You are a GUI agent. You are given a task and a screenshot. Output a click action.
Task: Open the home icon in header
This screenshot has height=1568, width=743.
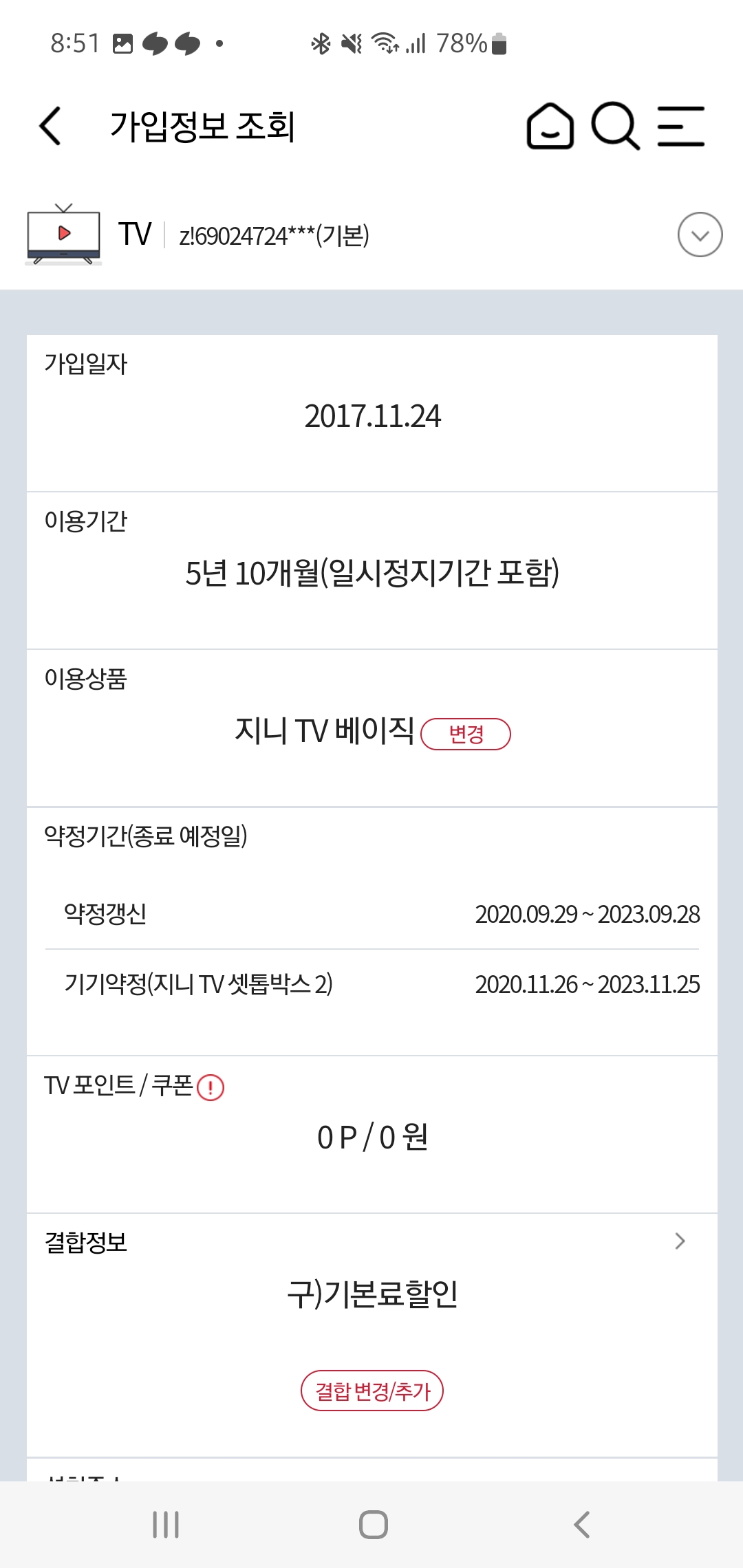pos(550,127)
